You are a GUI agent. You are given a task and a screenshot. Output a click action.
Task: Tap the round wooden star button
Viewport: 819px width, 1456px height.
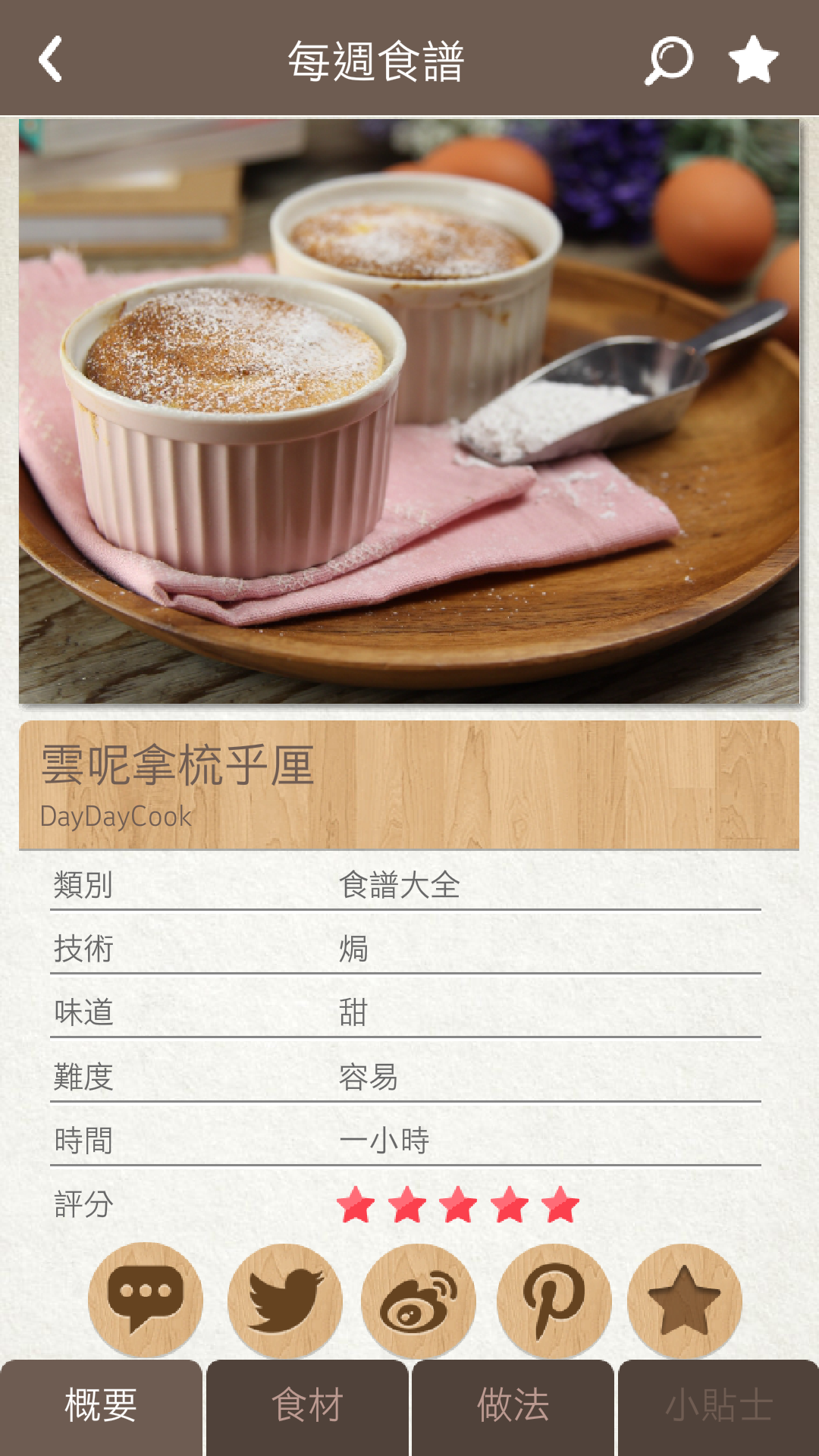pyautogui.click(x=685, y=1300)
